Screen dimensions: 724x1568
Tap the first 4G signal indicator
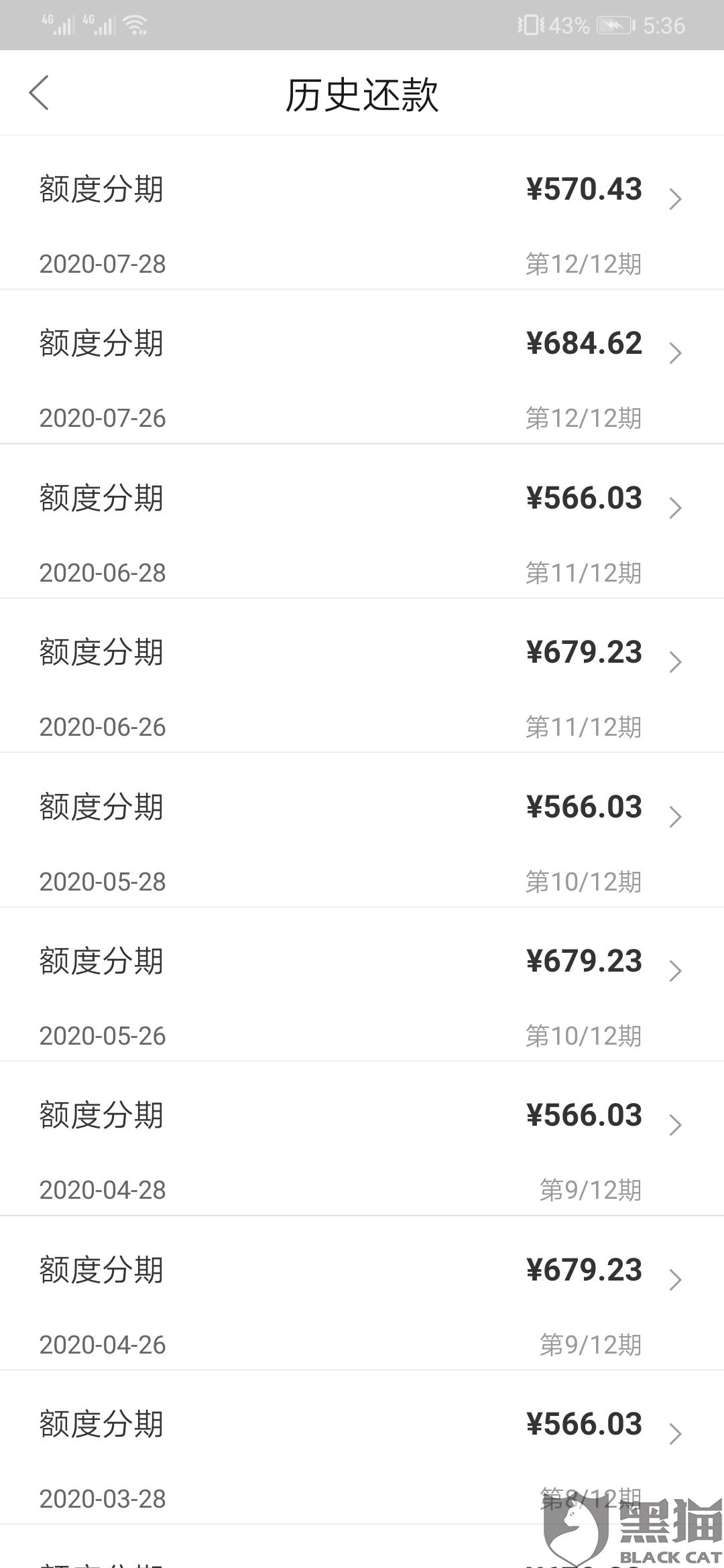[x=57, y=25]
